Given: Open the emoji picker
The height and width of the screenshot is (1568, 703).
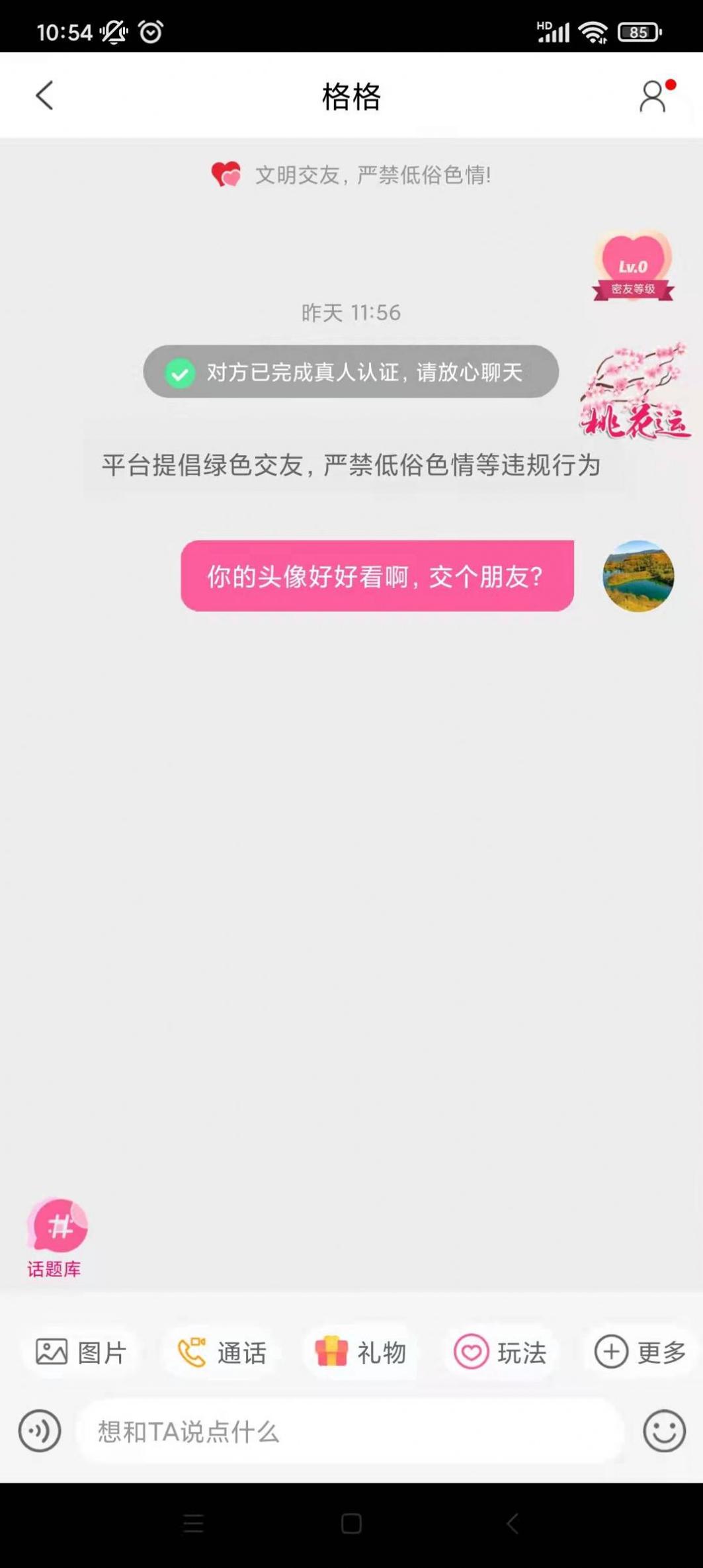Looking at the screenshot, I should pyautogui.click(x=664, y=1431).
